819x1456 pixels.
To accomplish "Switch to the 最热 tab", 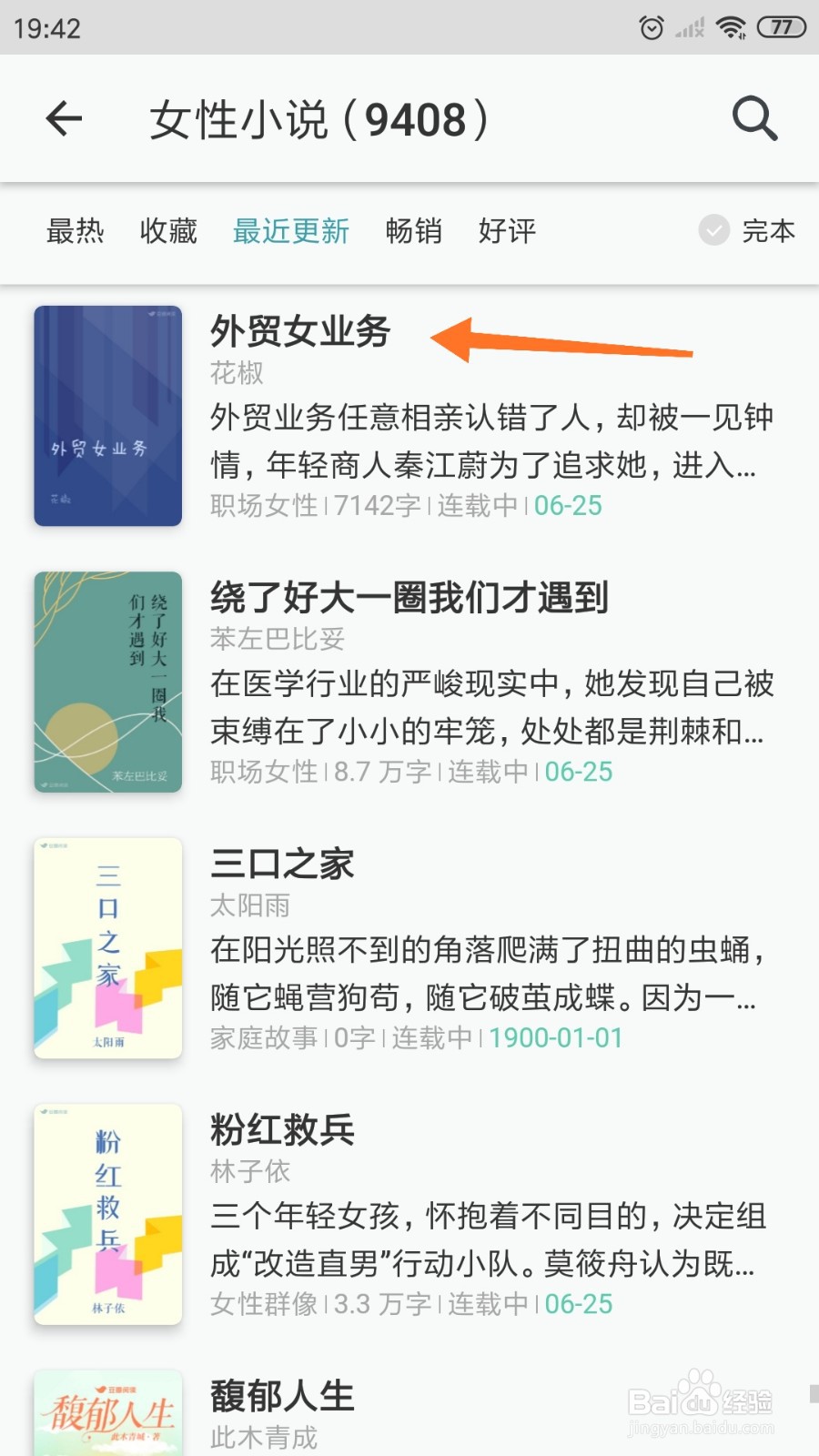I will pyautogui.click(x=77, y=232).
